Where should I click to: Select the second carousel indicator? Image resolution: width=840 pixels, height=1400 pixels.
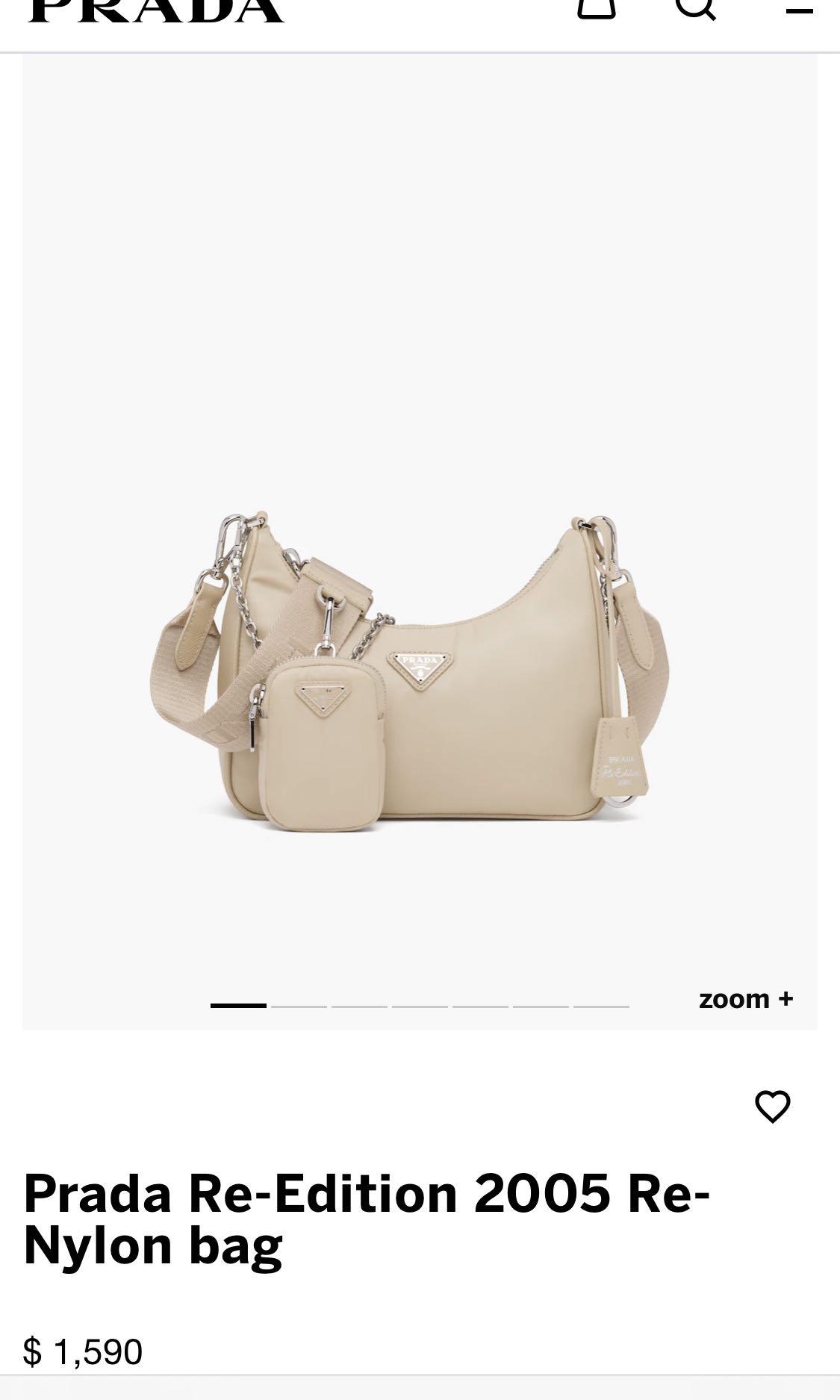click(299, 1006)
